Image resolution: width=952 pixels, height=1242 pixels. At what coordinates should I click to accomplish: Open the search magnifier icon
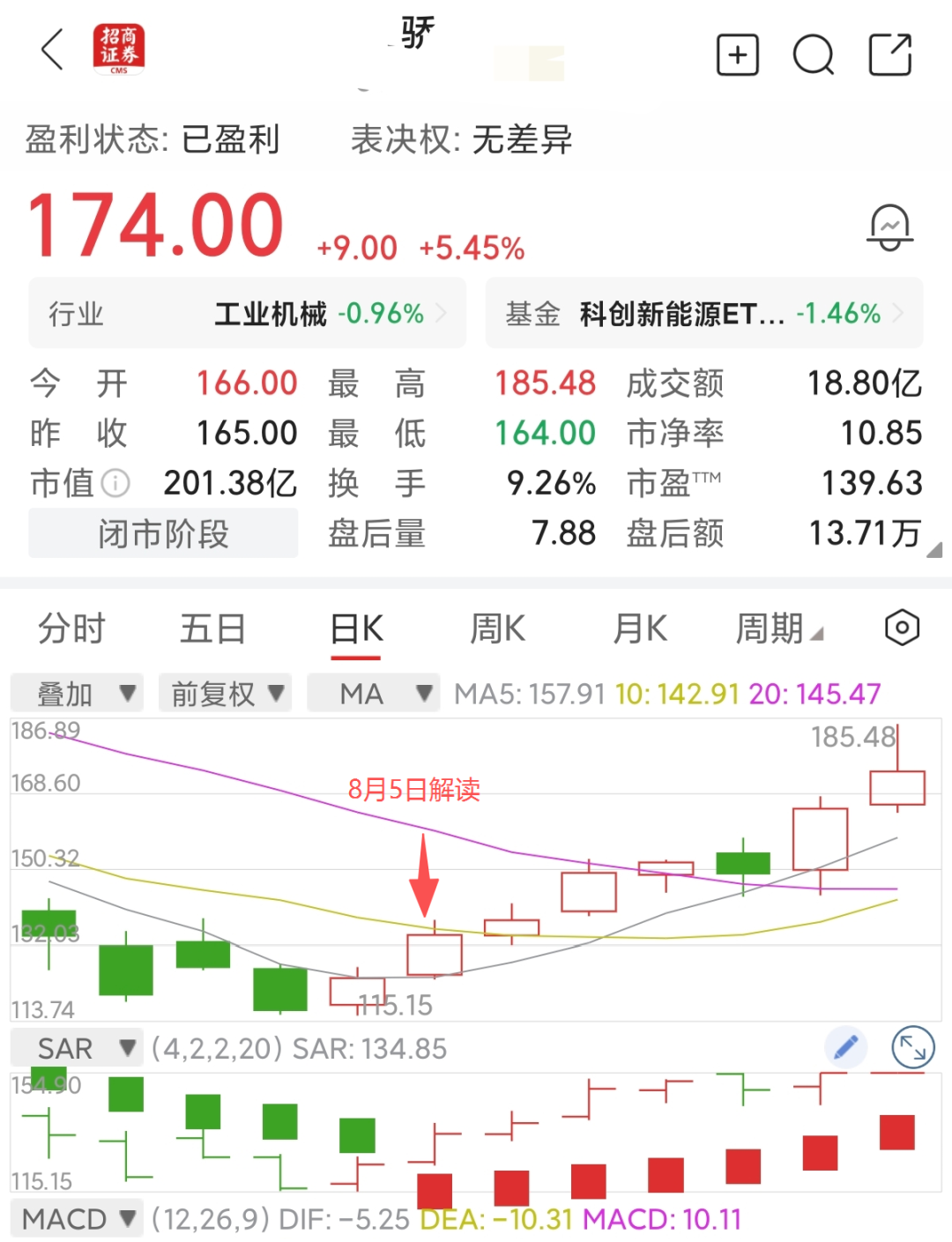coord(814,56)
